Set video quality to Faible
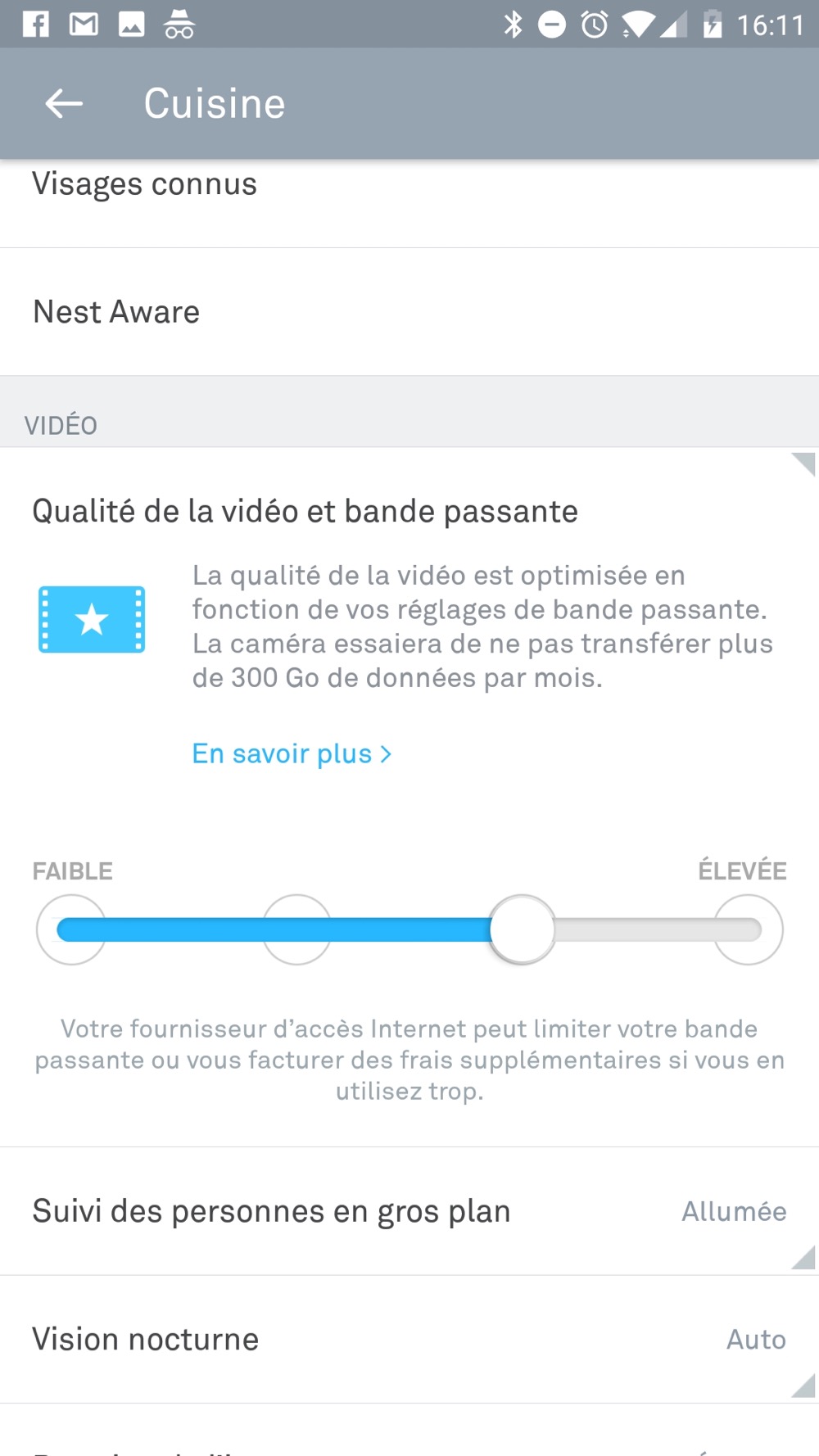The width and height of the screenshot is (819, 1456). pos(71,929)
